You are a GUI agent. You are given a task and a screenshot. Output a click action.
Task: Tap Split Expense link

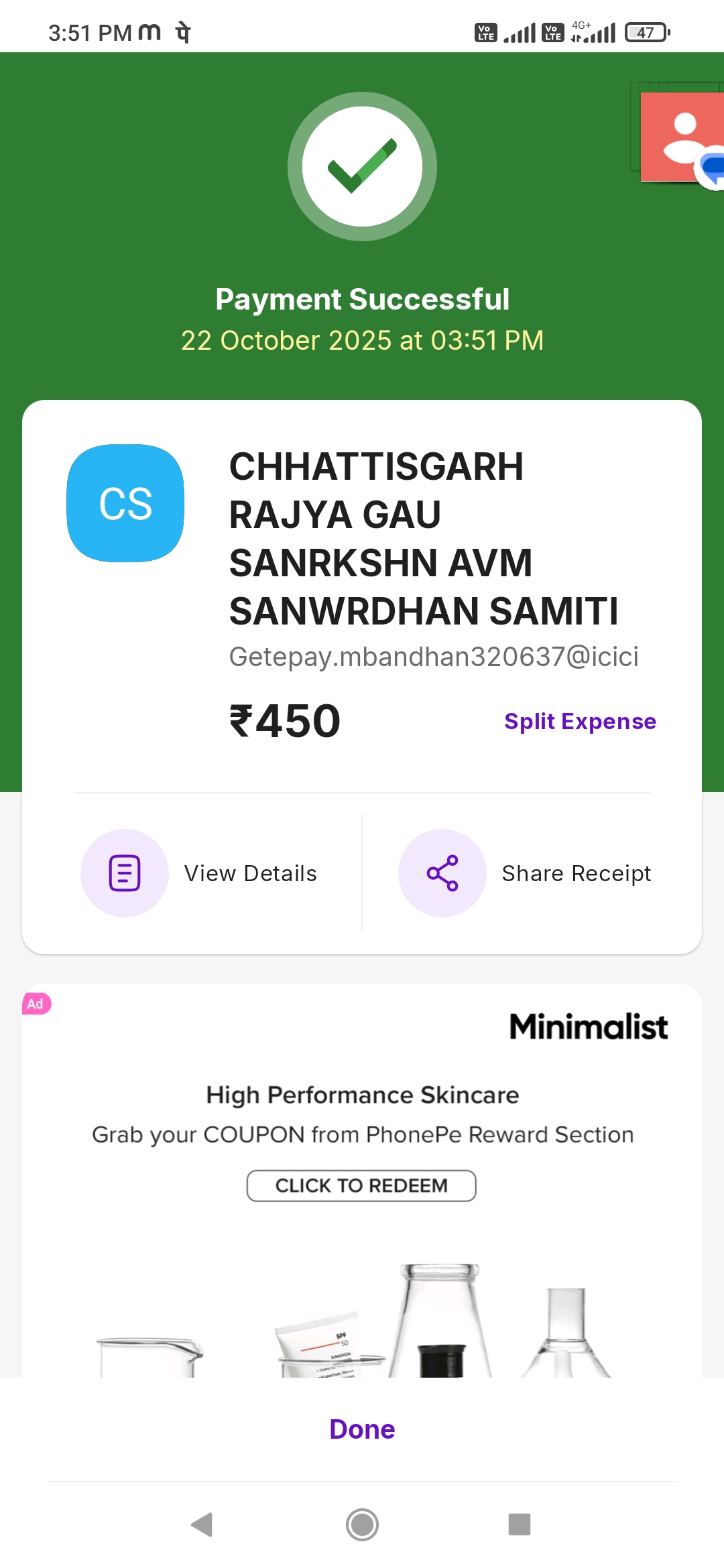580,722
